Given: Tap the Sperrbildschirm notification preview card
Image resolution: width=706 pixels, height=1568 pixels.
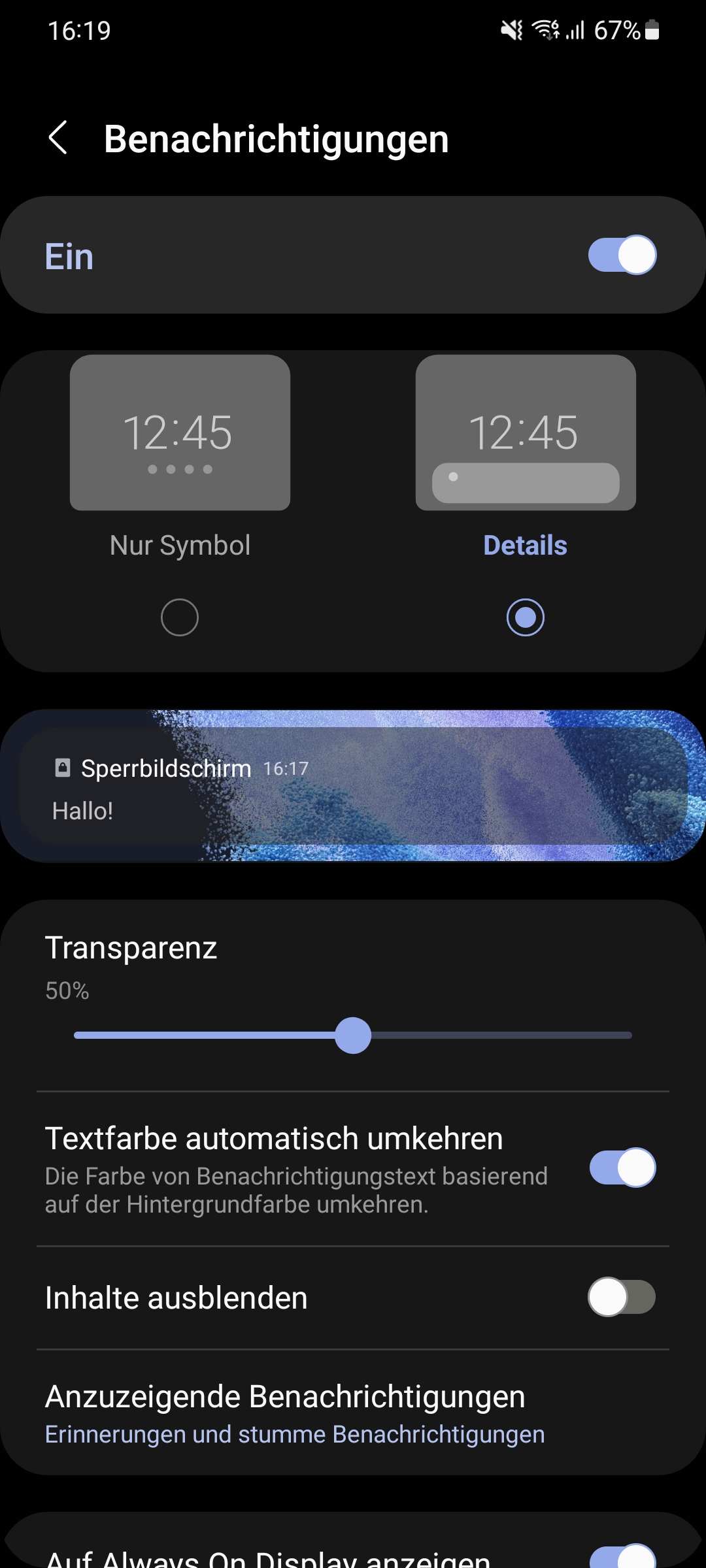Looking at the screenshot, I should [353, 786].
